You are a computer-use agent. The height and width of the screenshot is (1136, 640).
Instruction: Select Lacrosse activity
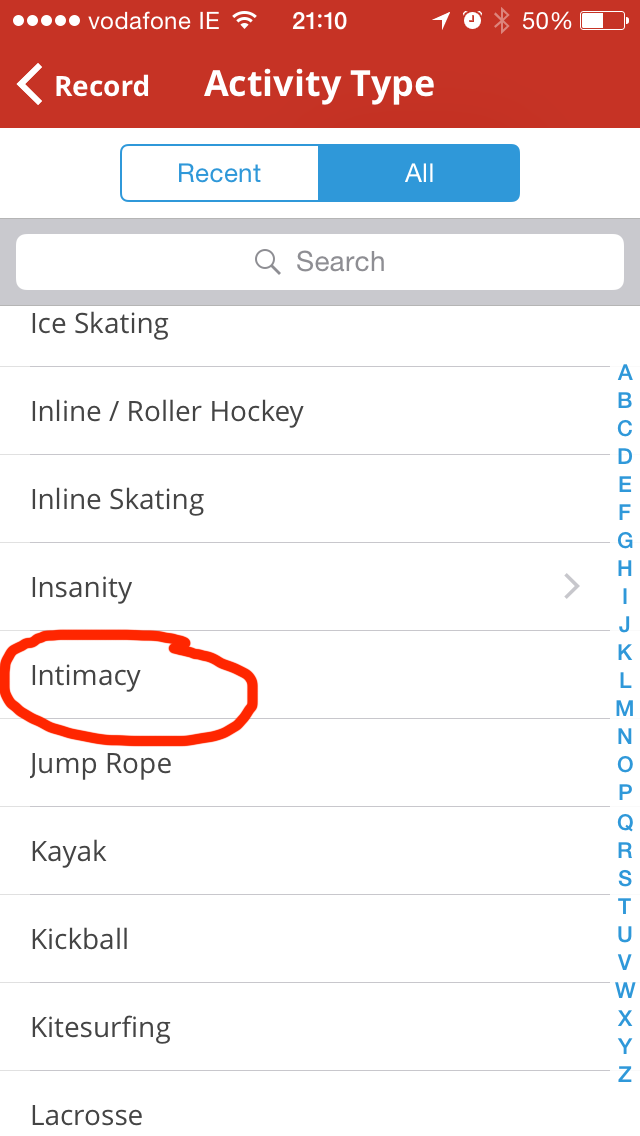[x=304, y=1103]
